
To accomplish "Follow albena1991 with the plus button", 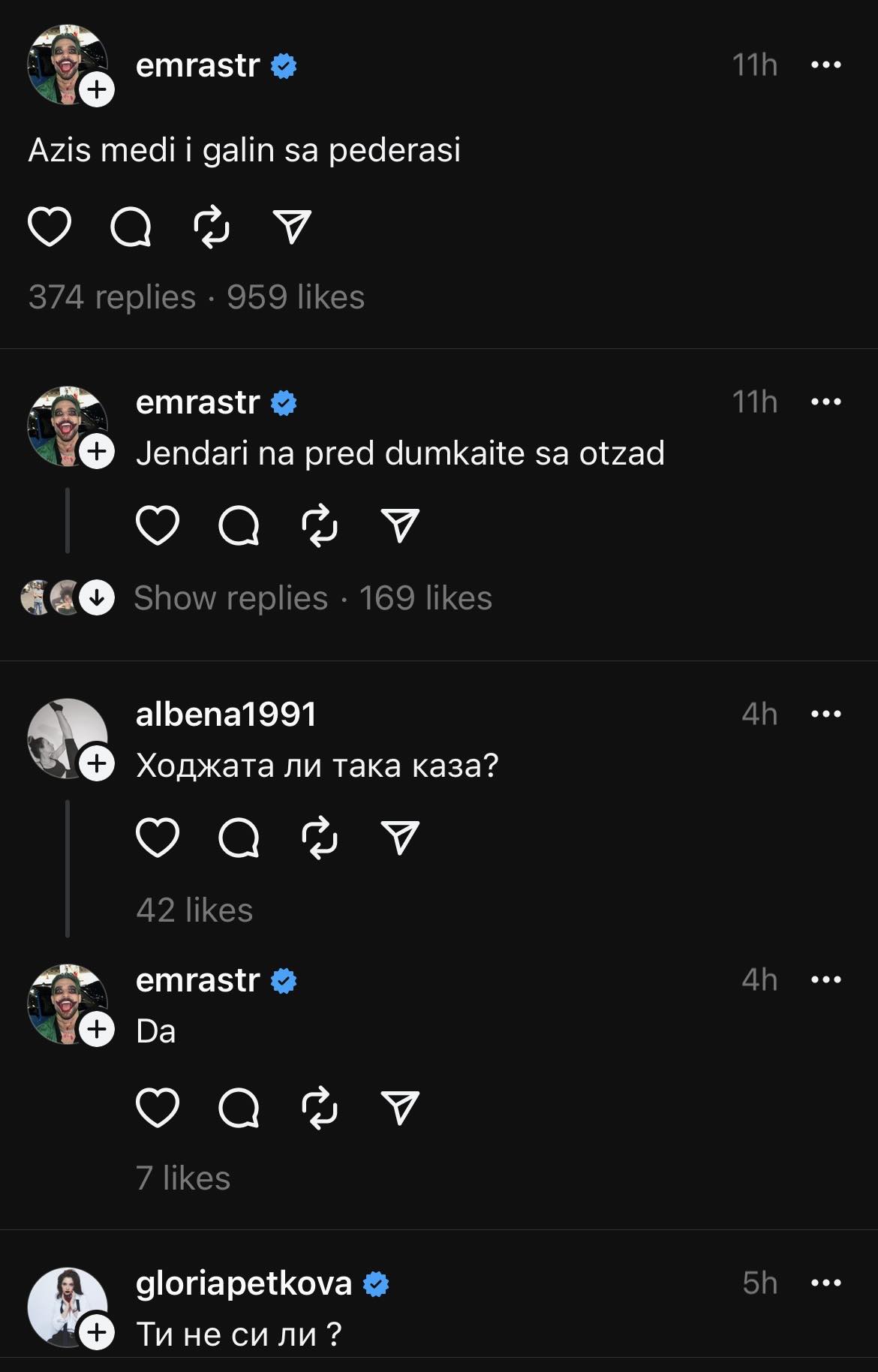I will tap(96, 764).
